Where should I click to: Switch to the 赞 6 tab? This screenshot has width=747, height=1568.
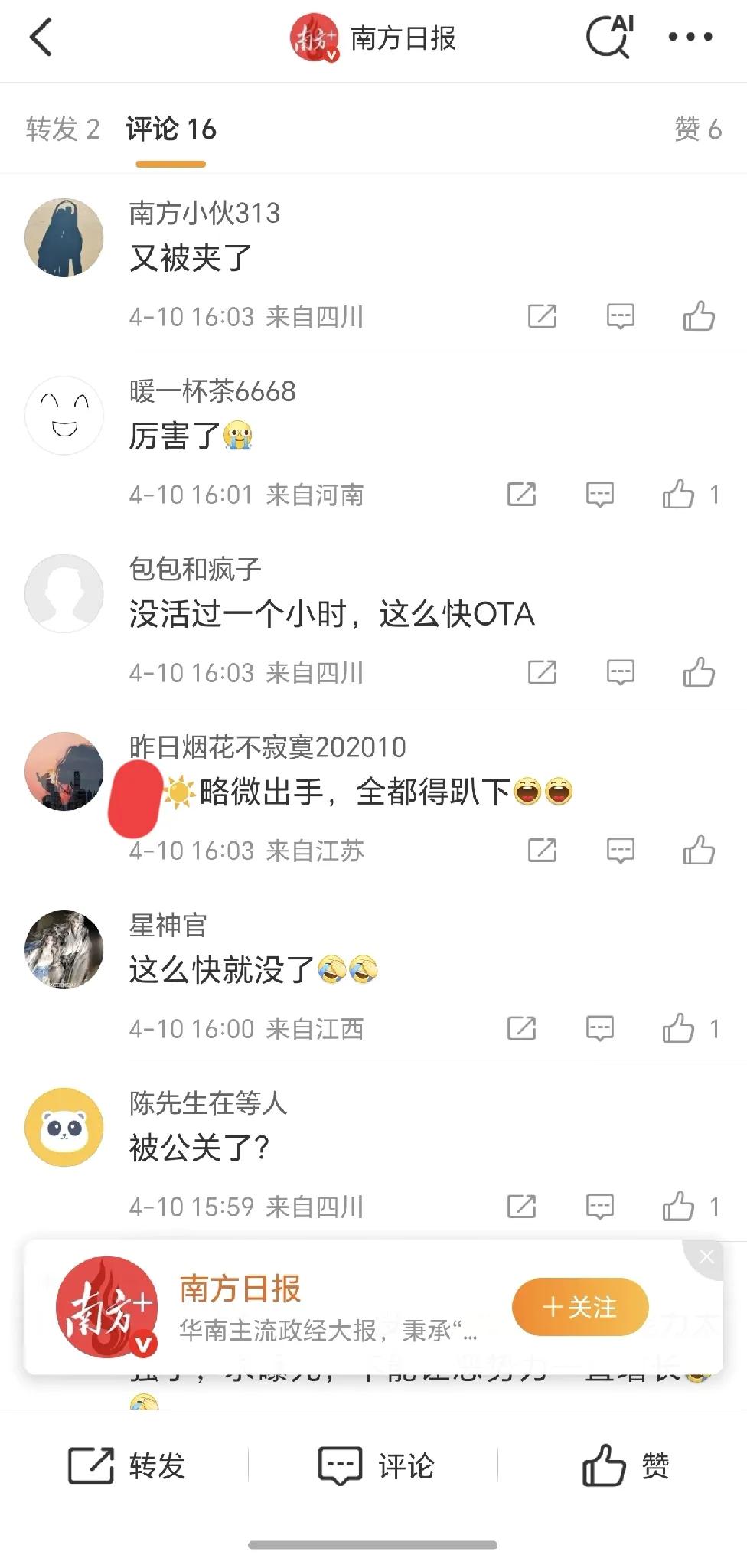click(x=697, y=129)
